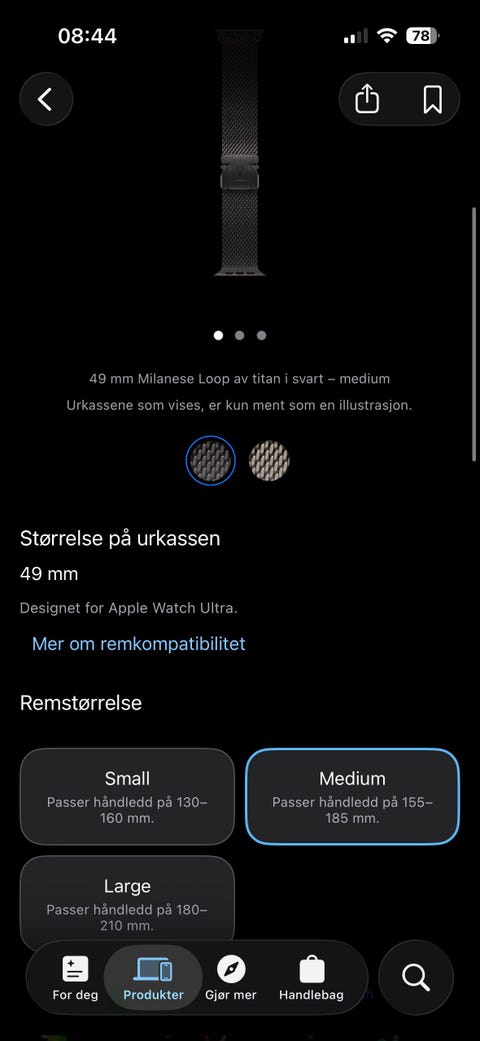Select Medium band size

(x=353, y=797)
